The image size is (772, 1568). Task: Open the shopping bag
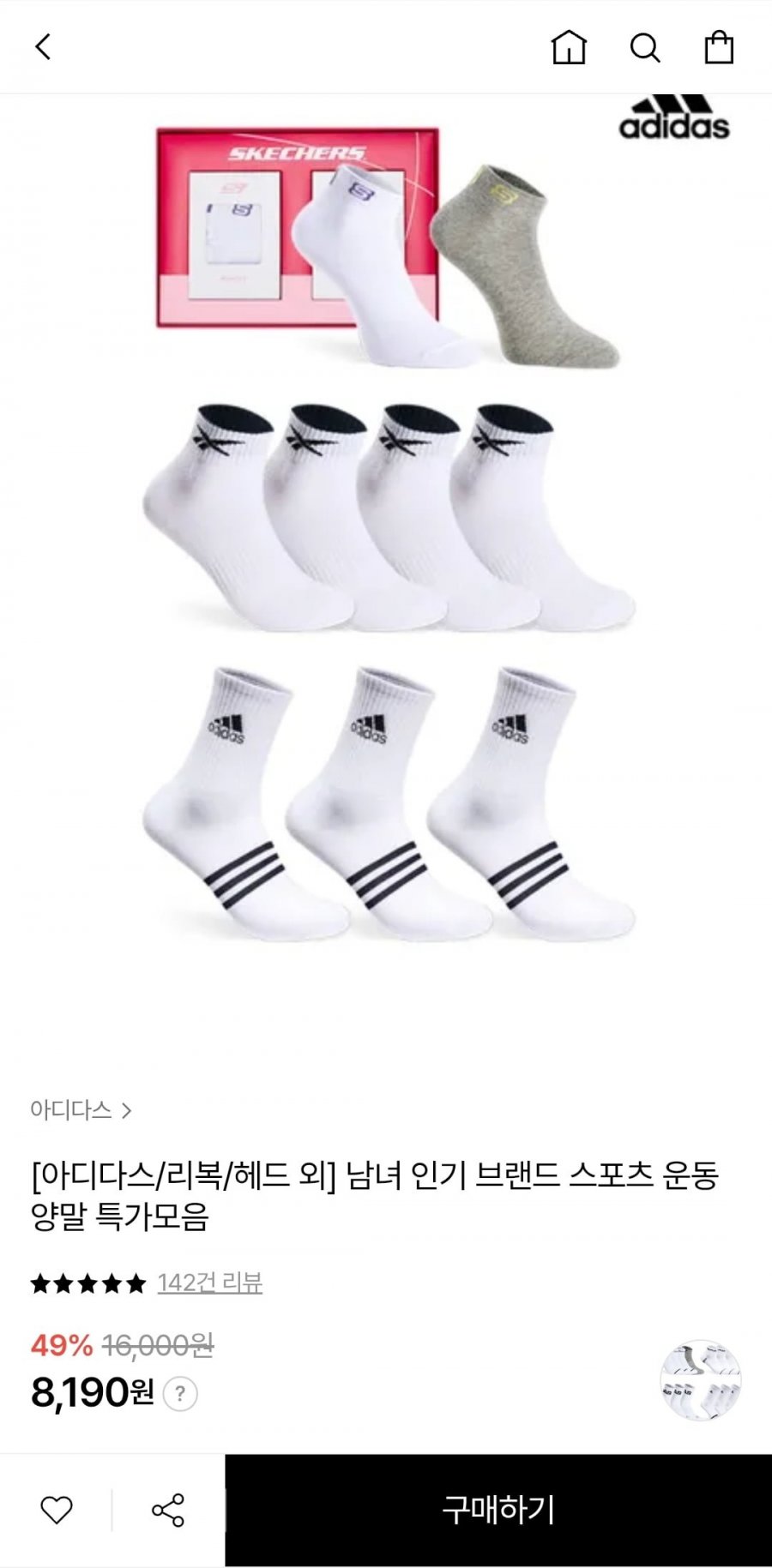(x=718, y=47)
